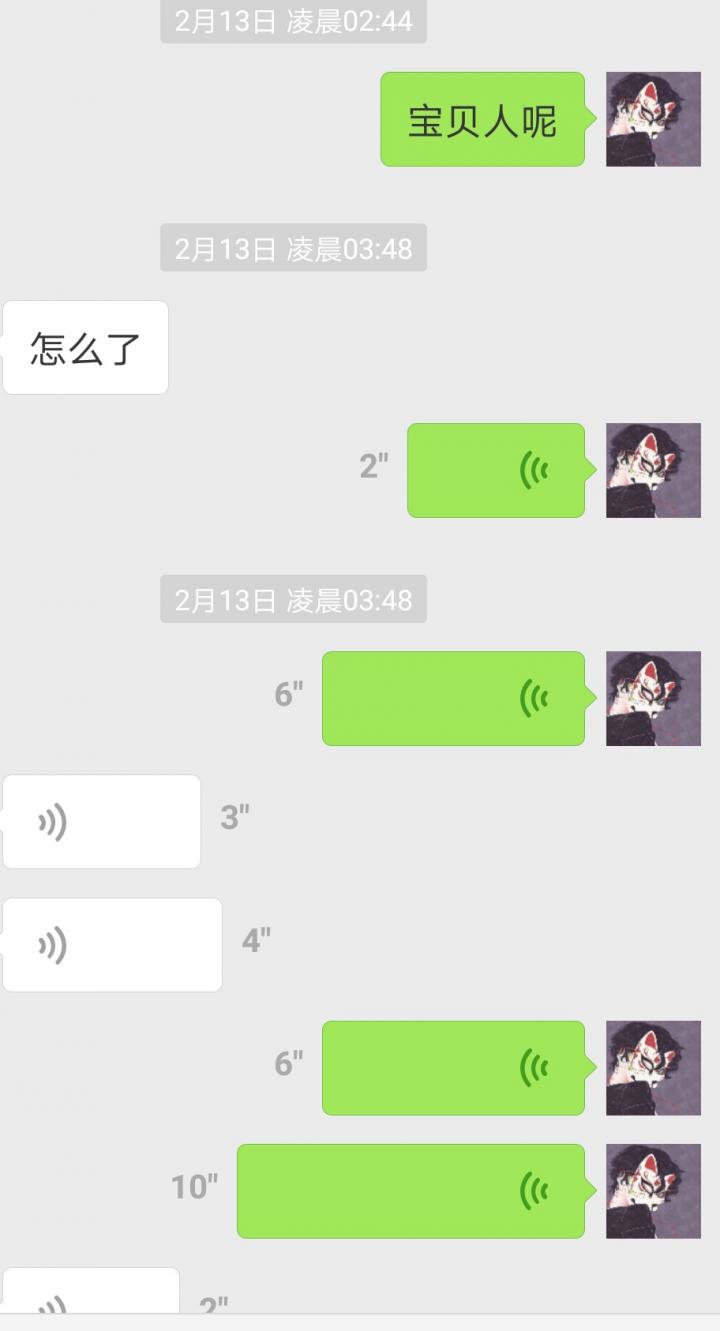Screen dimensions: 720x1331
Task: Open the avatar beside the 宝贝人呢 message
Action: click(x=653, y=119)
